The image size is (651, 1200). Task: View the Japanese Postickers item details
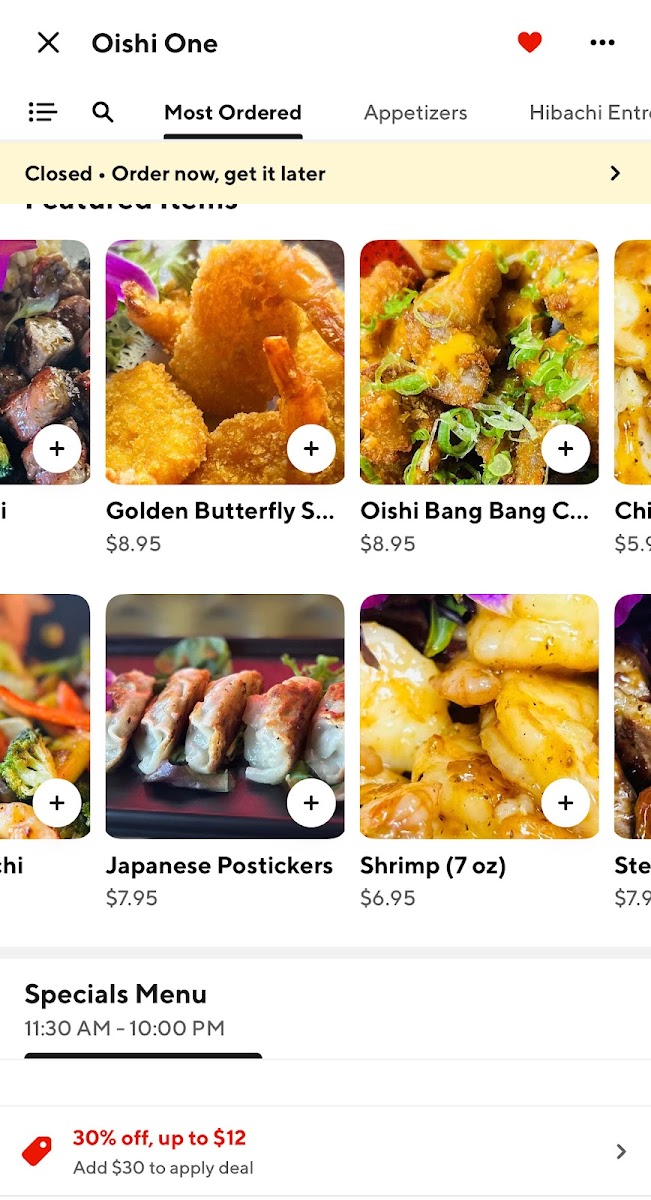(x=219, y=866)
